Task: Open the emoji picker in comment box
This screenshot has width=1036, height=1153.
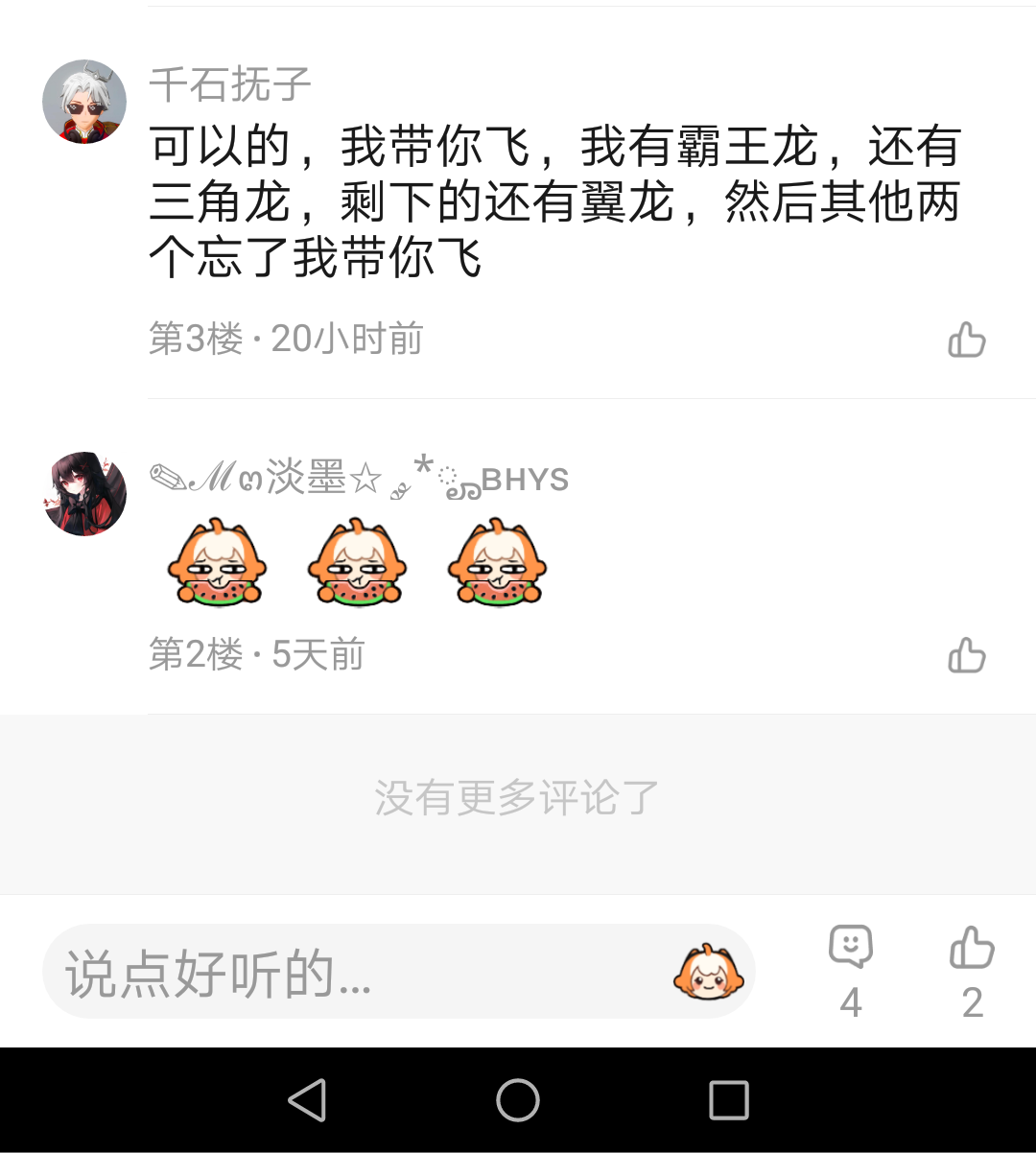Action: coord(709,972)
